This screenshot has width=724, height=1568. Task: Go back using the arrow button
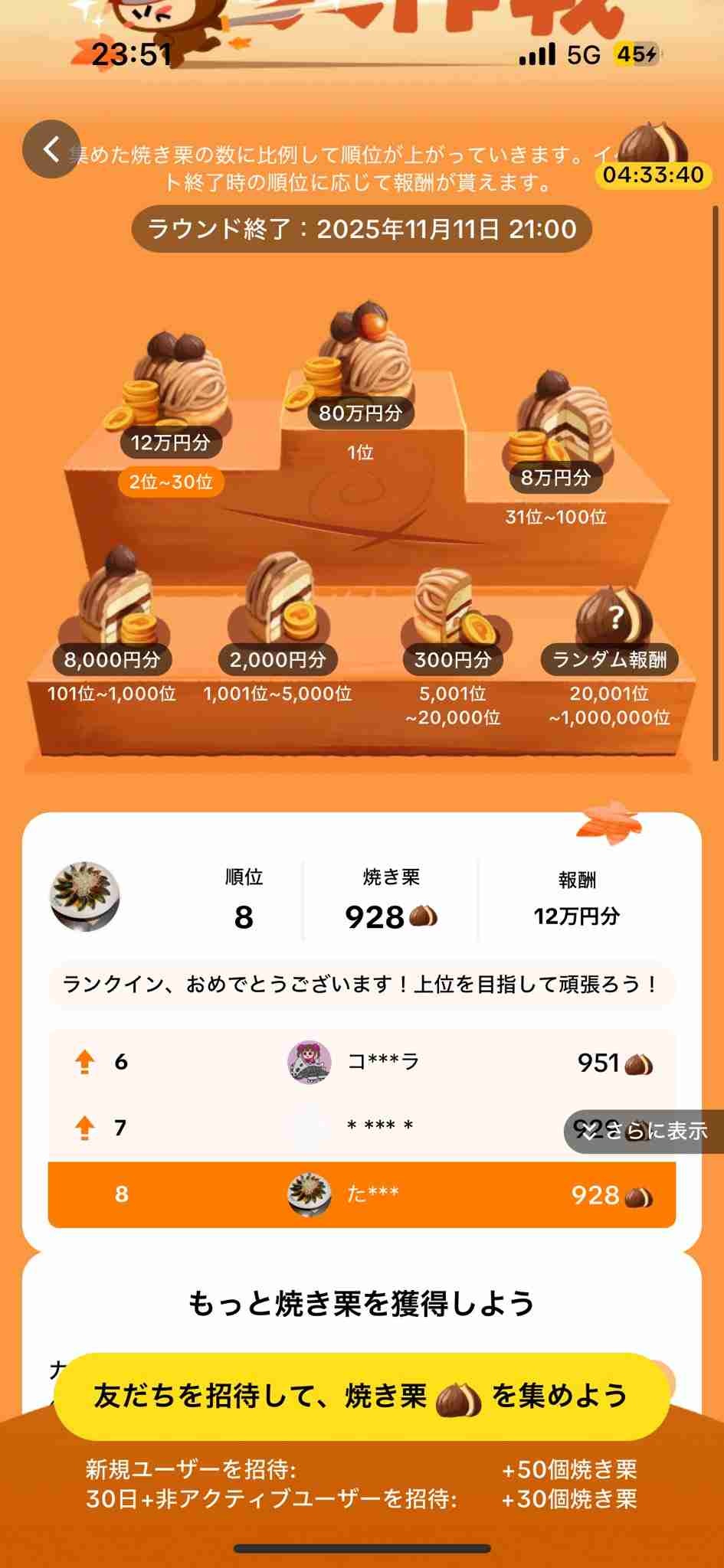pyautogui.click(x=51, y=150)
